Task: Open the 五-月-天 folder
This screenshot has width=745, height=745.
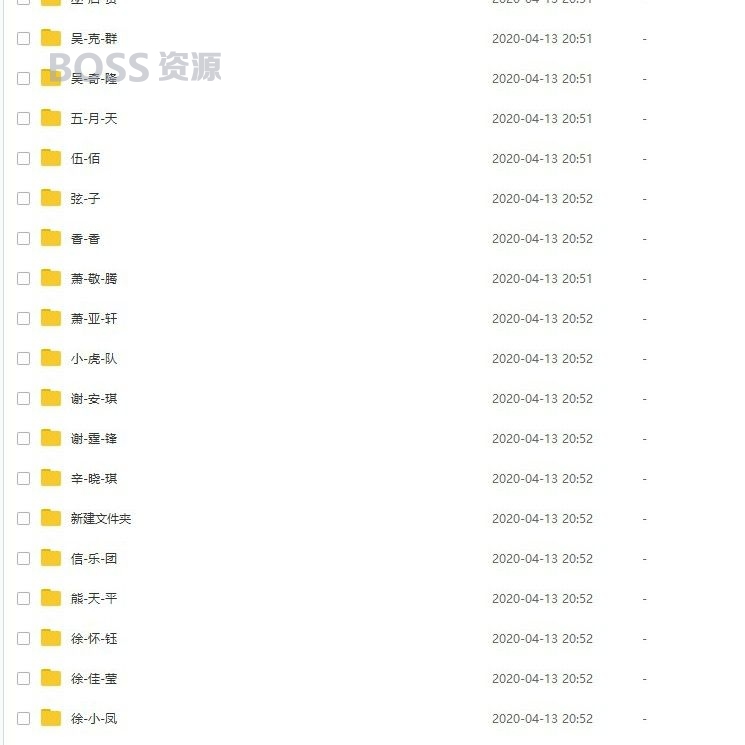Action: pos(93,118)
